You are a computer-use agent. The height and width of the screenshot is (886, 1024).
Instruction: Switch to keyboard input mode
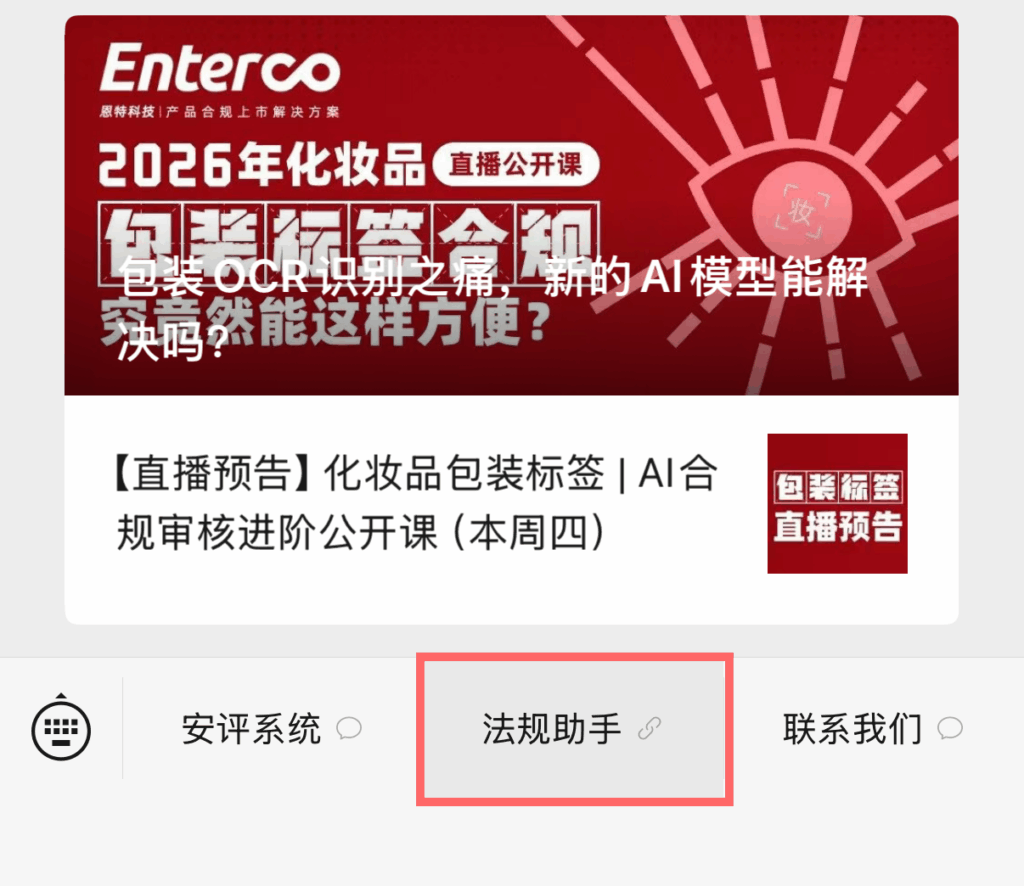tap(62, 729)
